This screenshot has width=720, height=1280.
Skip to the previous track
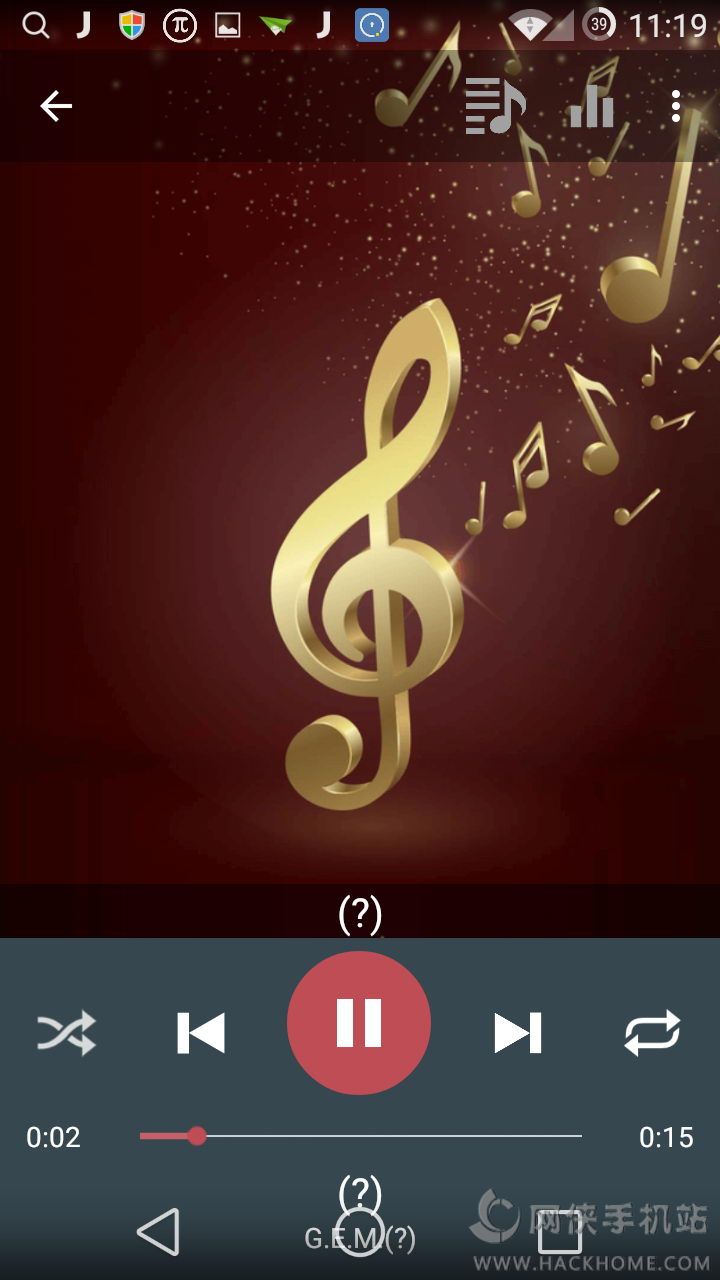[x=201, y=1033]
